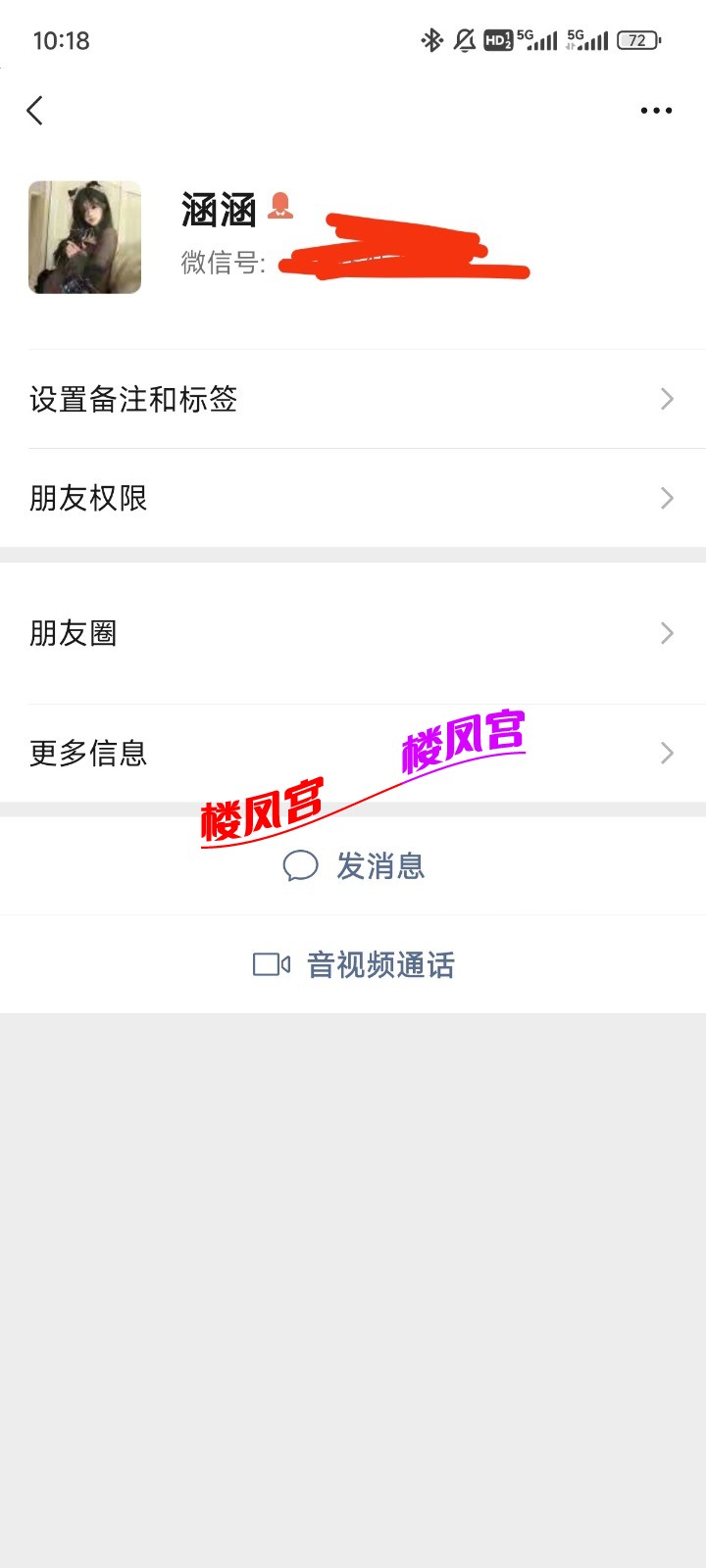Go back using the top-left arrow
The height and width of the screenshot is (1568, 706).
(x=35, y=111)
